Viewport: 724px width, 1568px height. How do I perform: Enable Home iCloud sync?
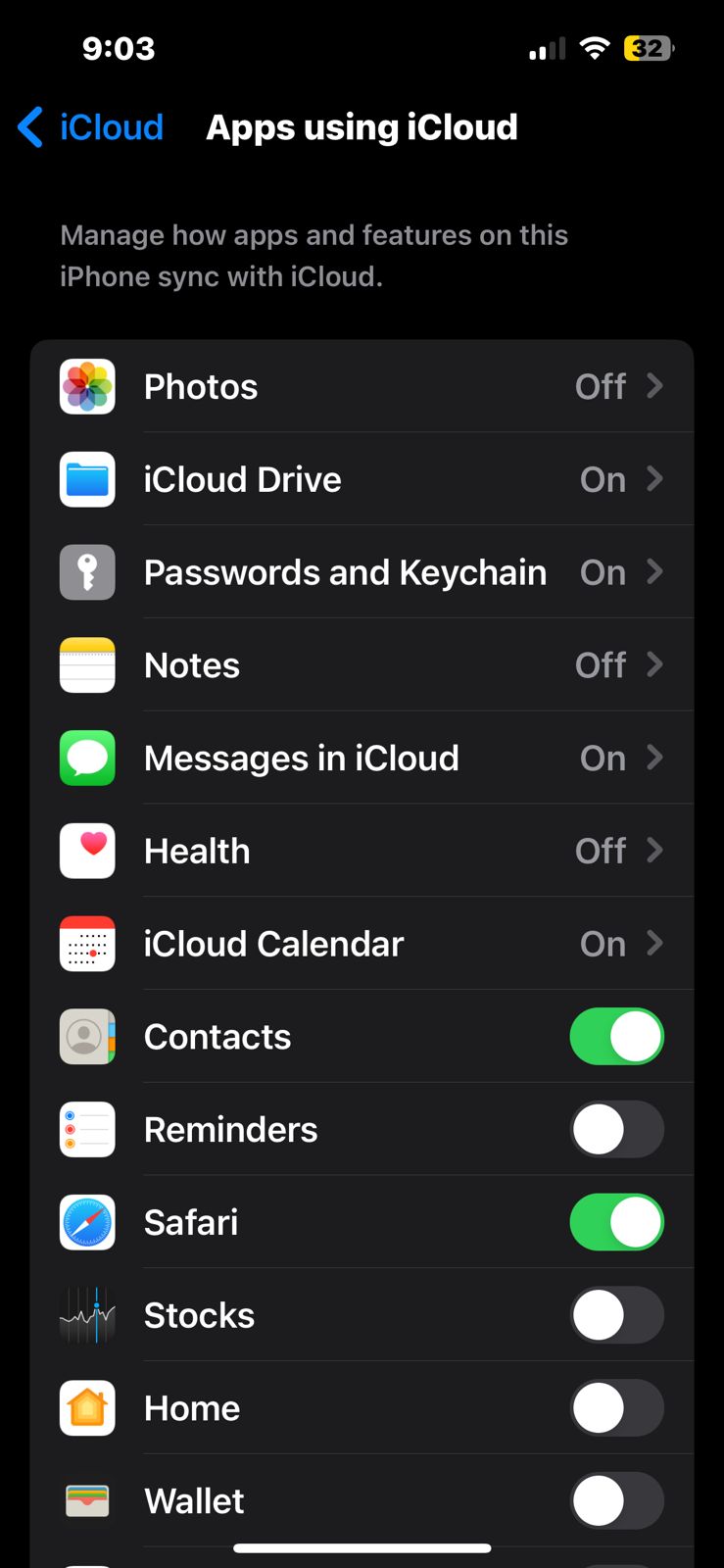click(x=616, y=1408)
